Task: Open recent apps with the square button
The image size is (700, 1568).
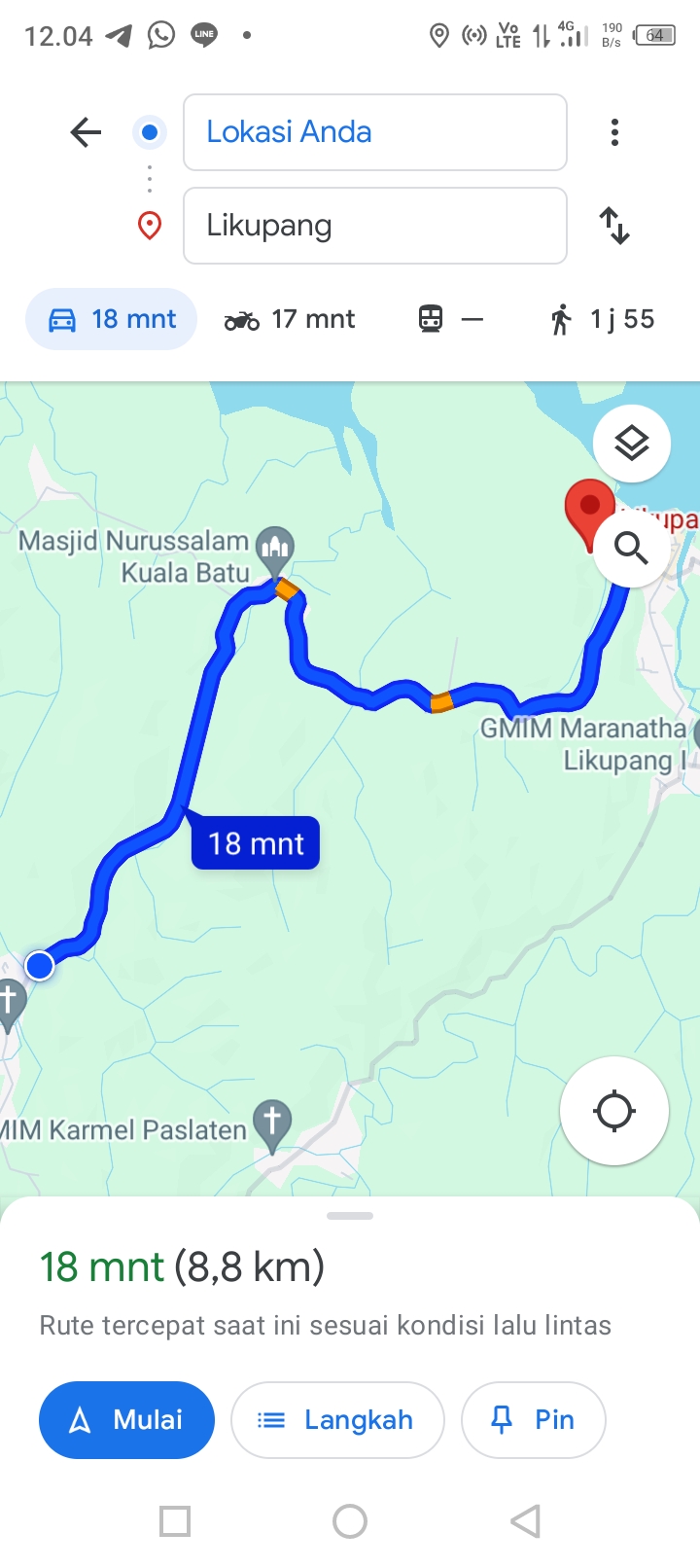Action: click(175, 1521)
